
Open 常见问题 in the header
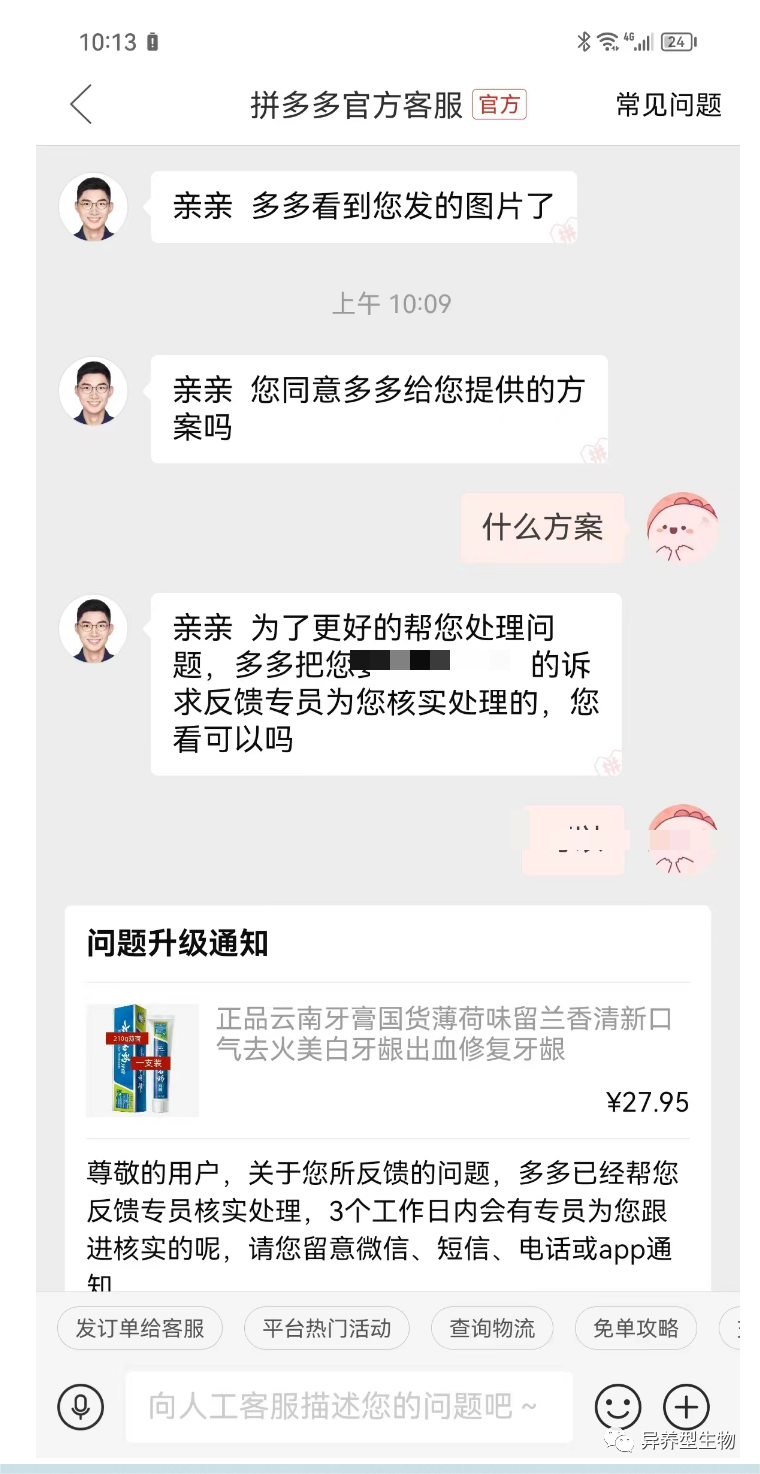tap(668, 105)
